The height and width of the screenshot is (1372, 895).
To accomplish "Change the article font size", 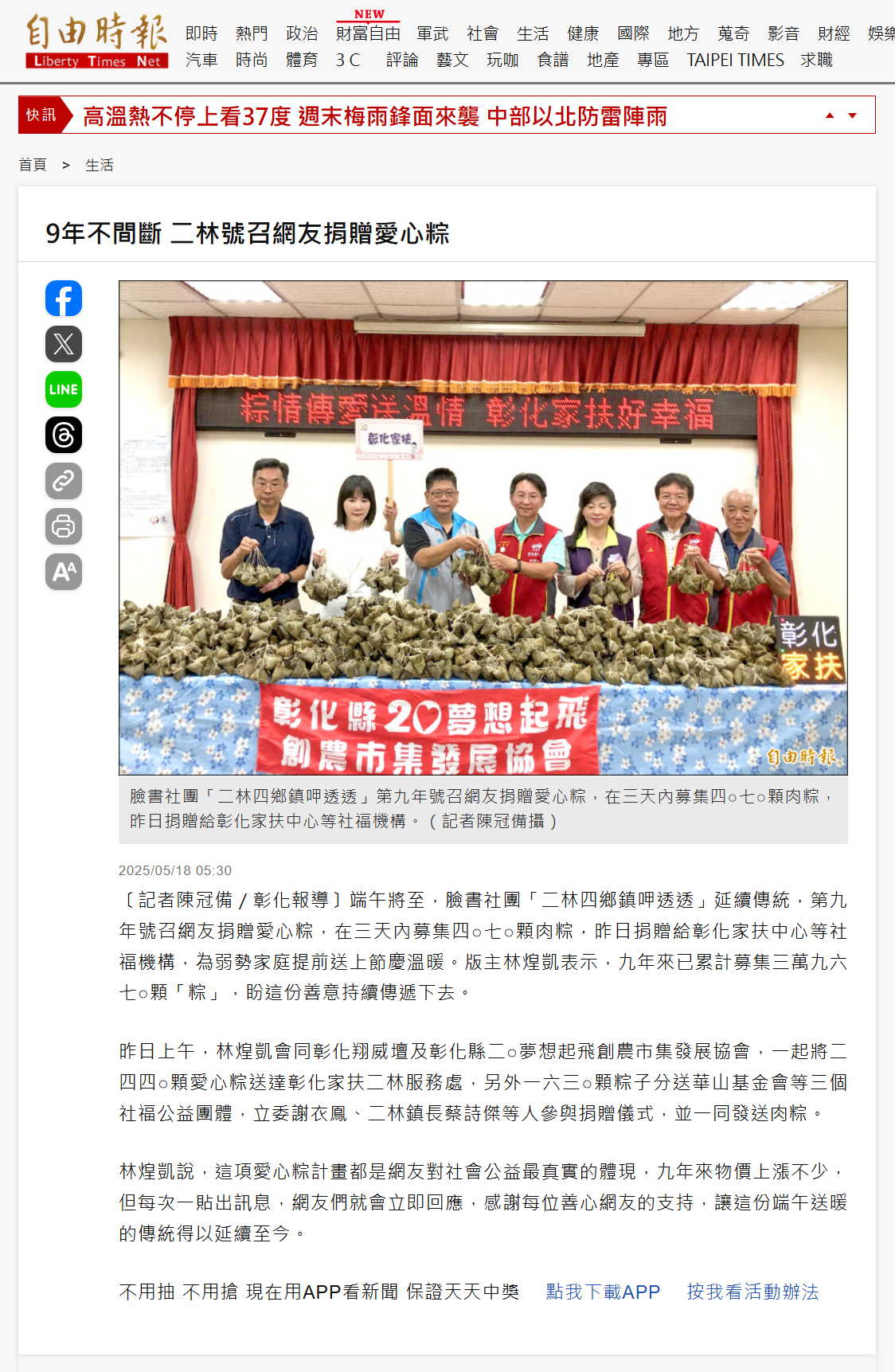I will point(64,572).
